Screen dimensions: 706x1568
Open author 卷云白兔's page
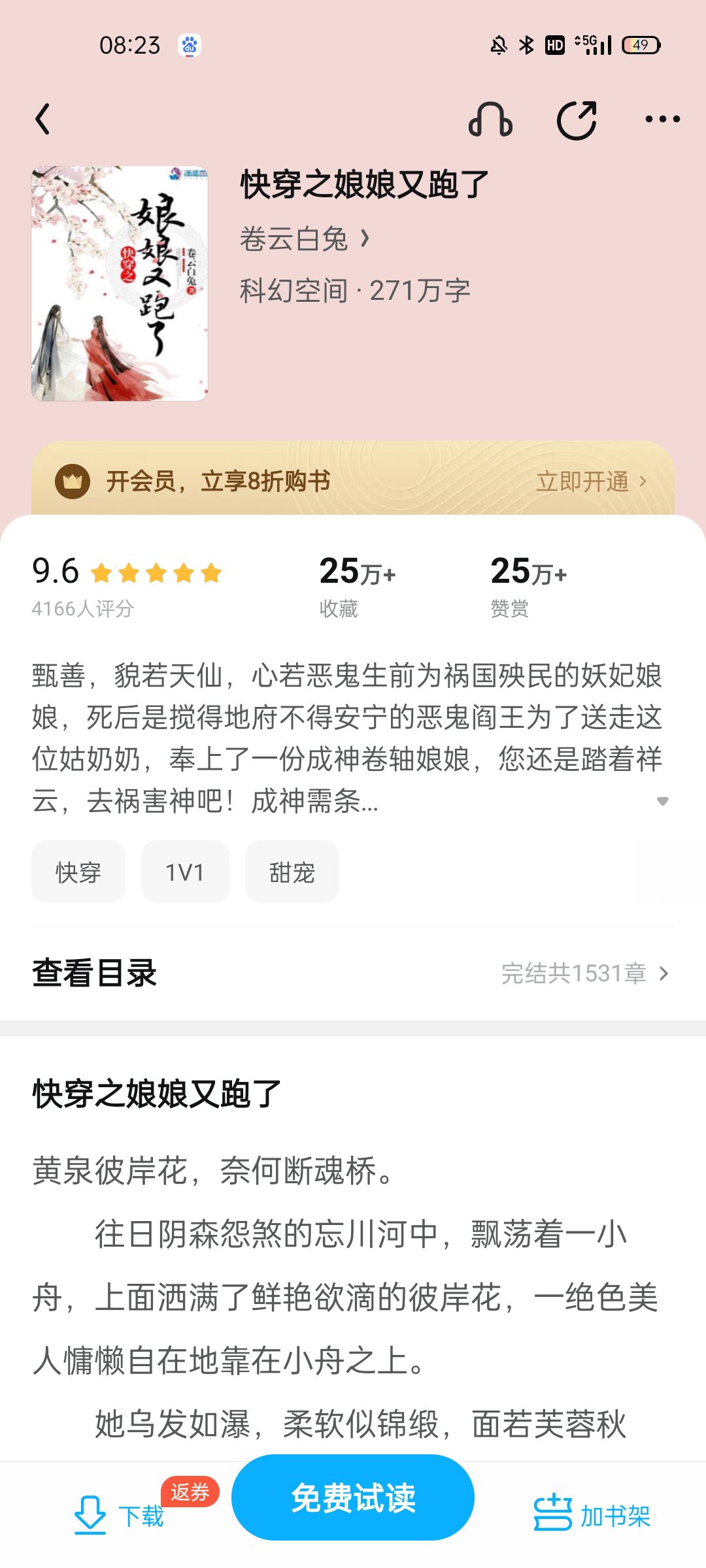click(305, 238)
